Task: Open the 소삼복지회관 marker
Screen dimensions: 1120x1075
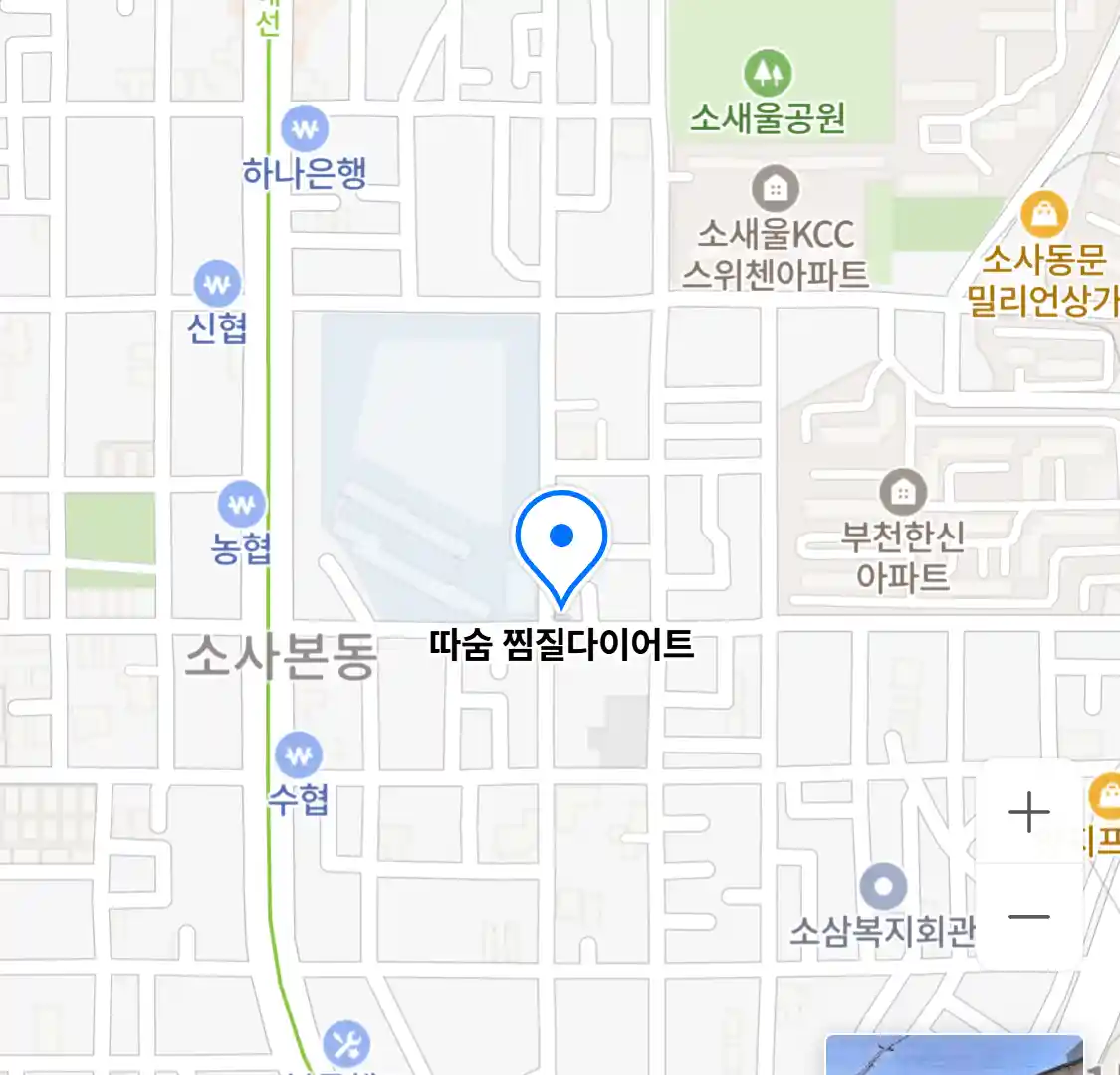Action: click(x=883, y=887)
